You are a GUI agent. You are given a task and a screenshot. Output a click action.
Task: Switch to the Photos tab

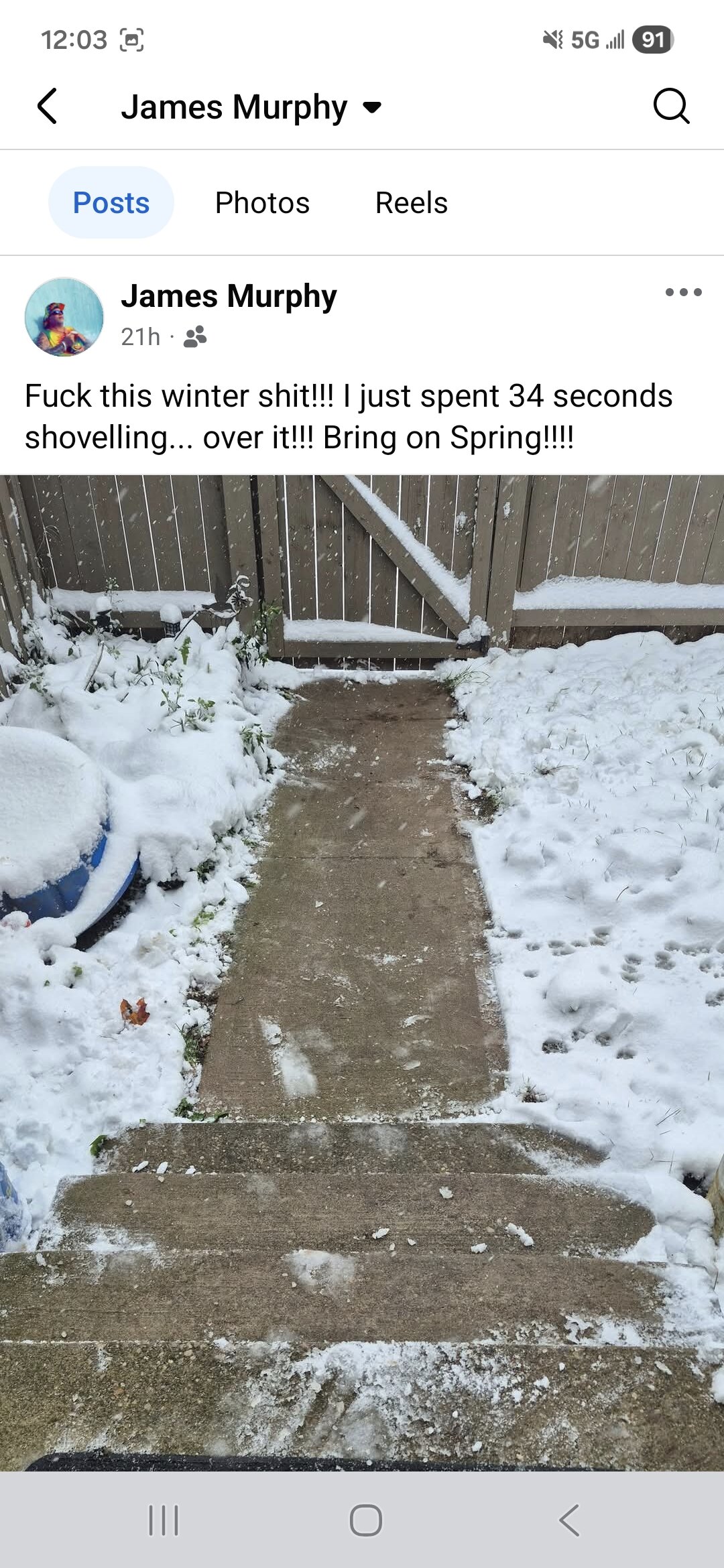point(262,202)
